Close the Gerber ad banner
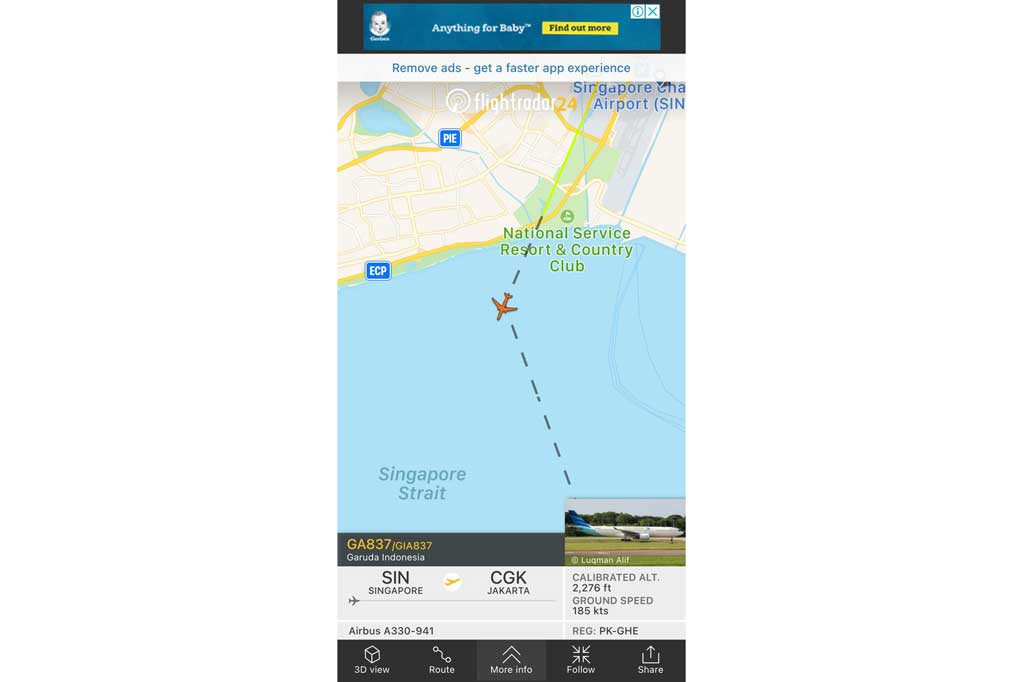 point(652,12)
